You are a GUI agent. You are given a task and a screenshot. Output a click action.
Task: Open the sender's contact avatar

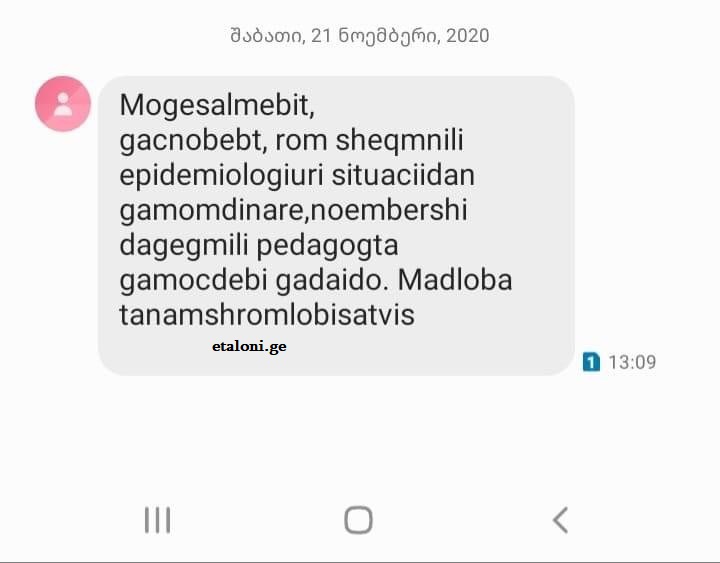coord(63,103)
